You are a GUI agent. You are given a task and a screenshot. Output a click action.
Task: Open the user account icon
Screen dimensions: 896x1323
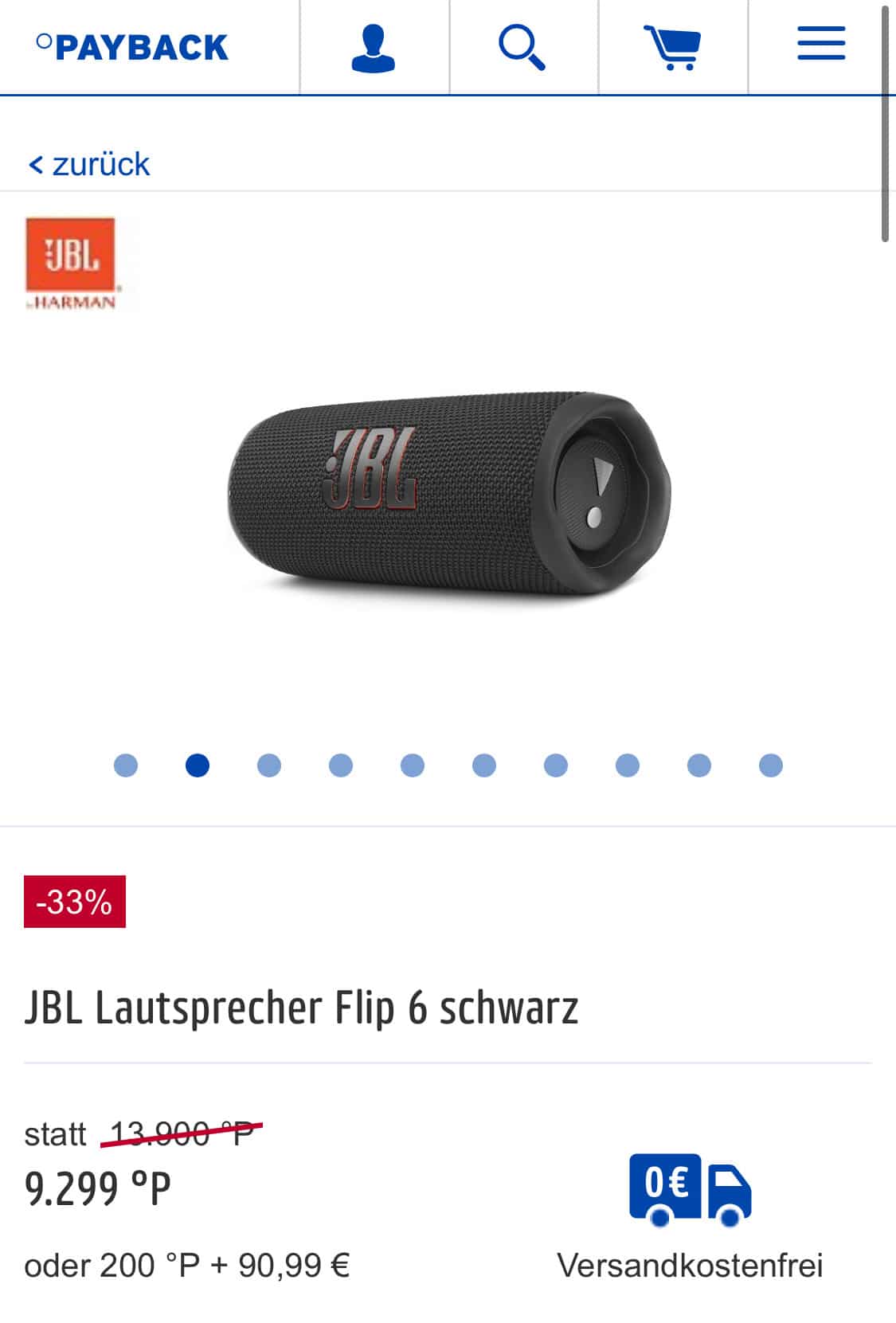coord(373,48)
